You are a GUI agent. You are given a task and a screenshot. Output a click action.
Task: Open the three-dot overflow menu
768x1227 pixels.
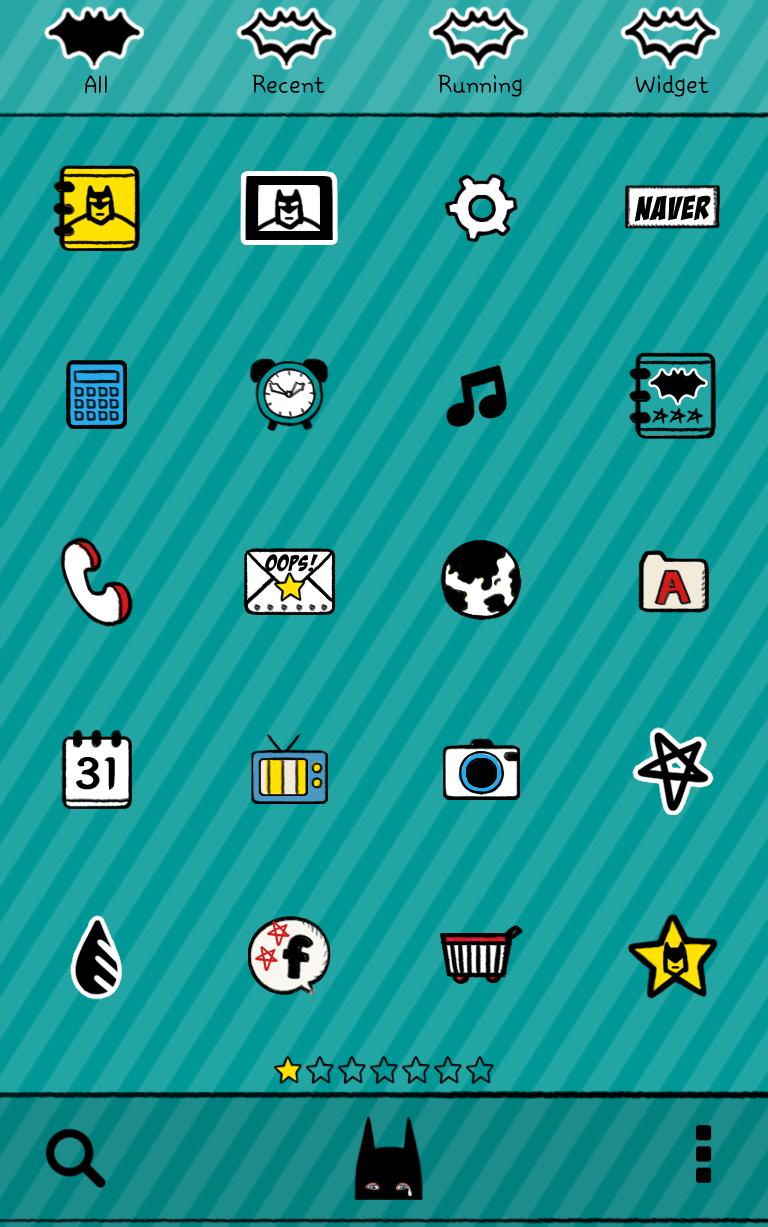[702, 1155]
